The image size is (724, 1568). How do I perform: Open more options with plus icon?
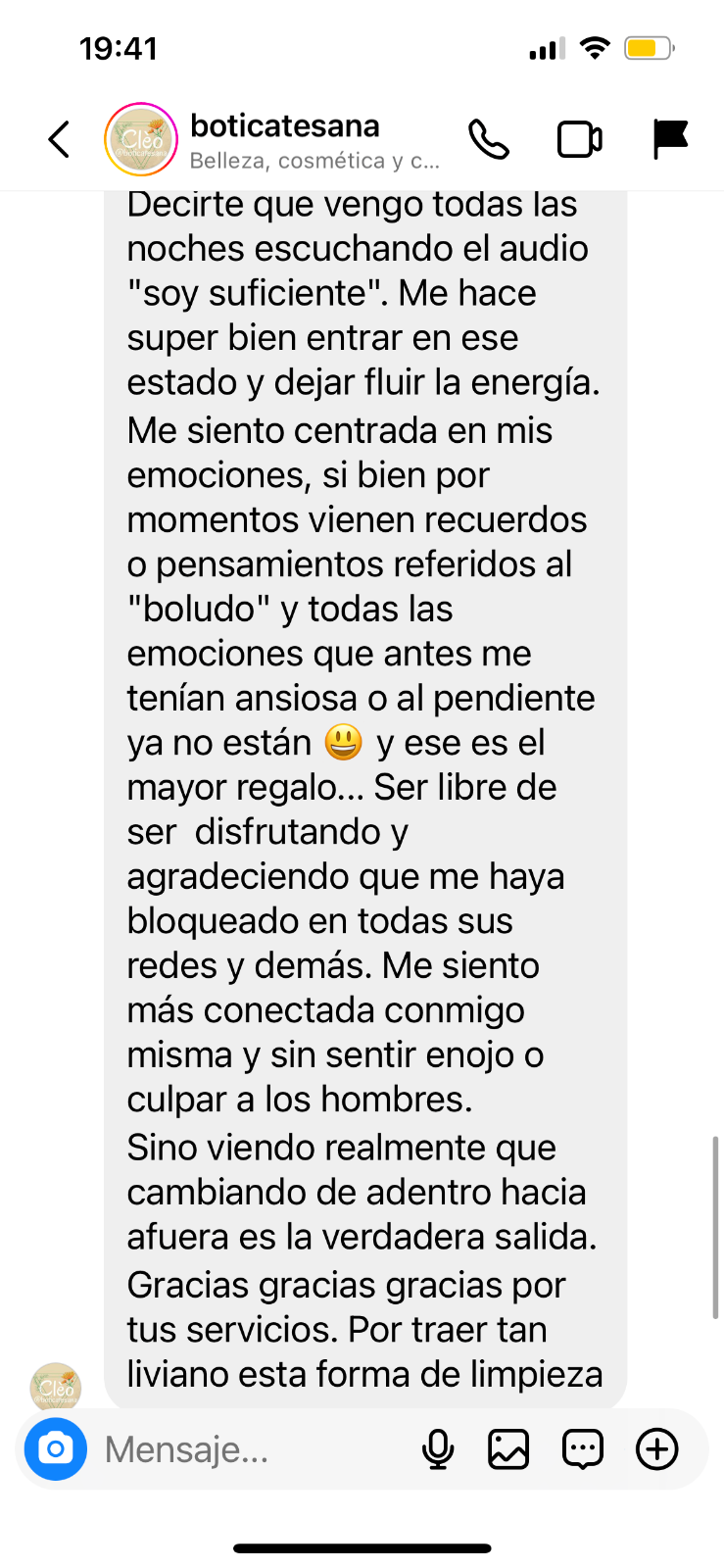tap(656, 1448)
